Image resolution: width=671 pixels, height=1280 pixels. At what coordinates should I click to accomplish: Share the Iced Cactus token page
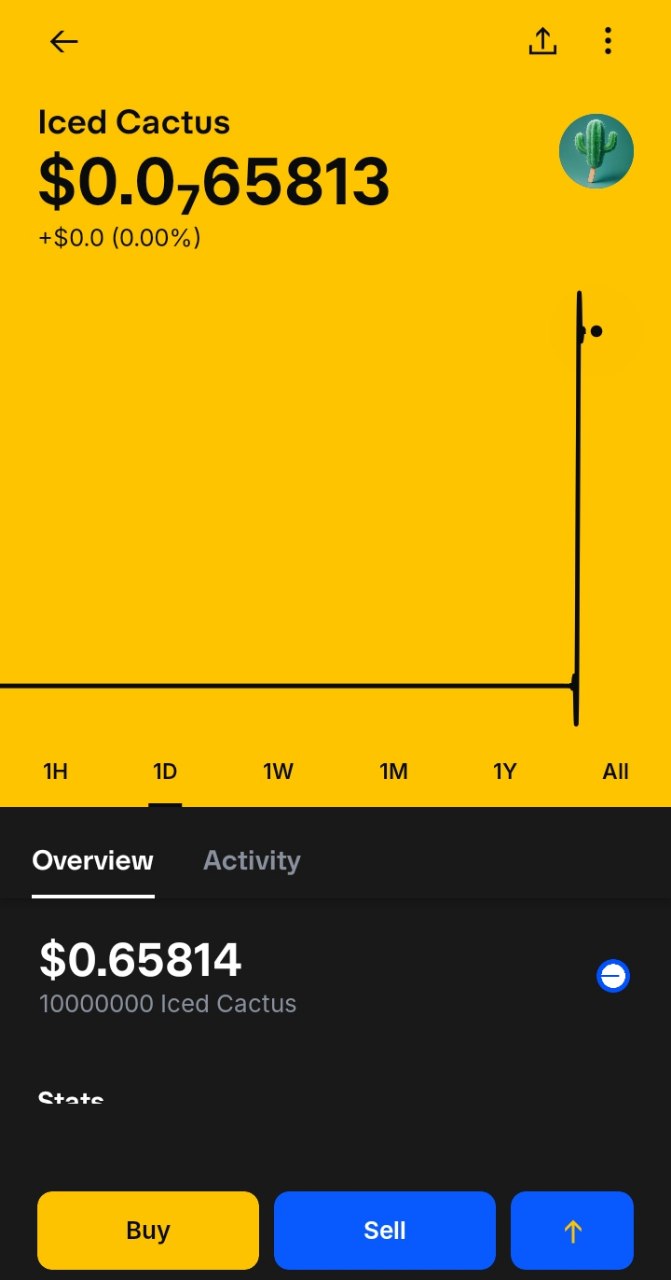pyautogui.click(x=542, y=41)
